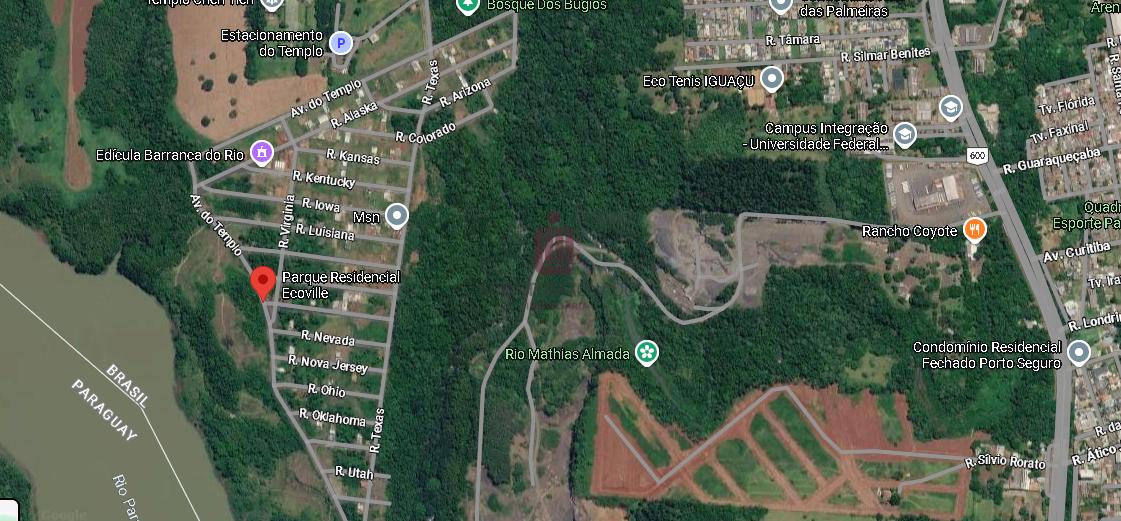The width and height of the screenshot is (1121, 521).
Task: Select the red pin at Parque Residencial Ecoville
Action: pyautogui.click(x=262, y=283)
